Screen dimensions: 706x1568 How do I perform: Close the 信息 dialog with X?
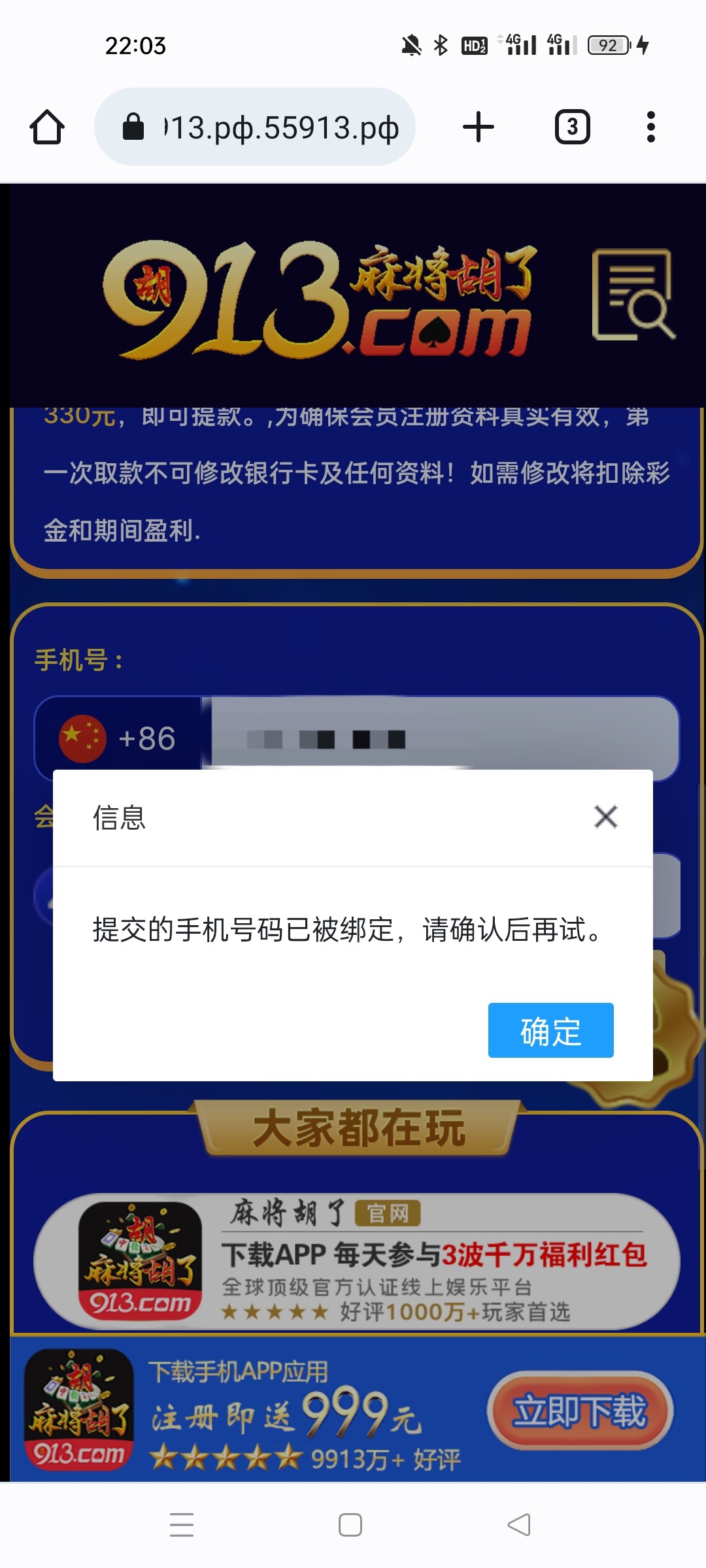tap(605, 817)
